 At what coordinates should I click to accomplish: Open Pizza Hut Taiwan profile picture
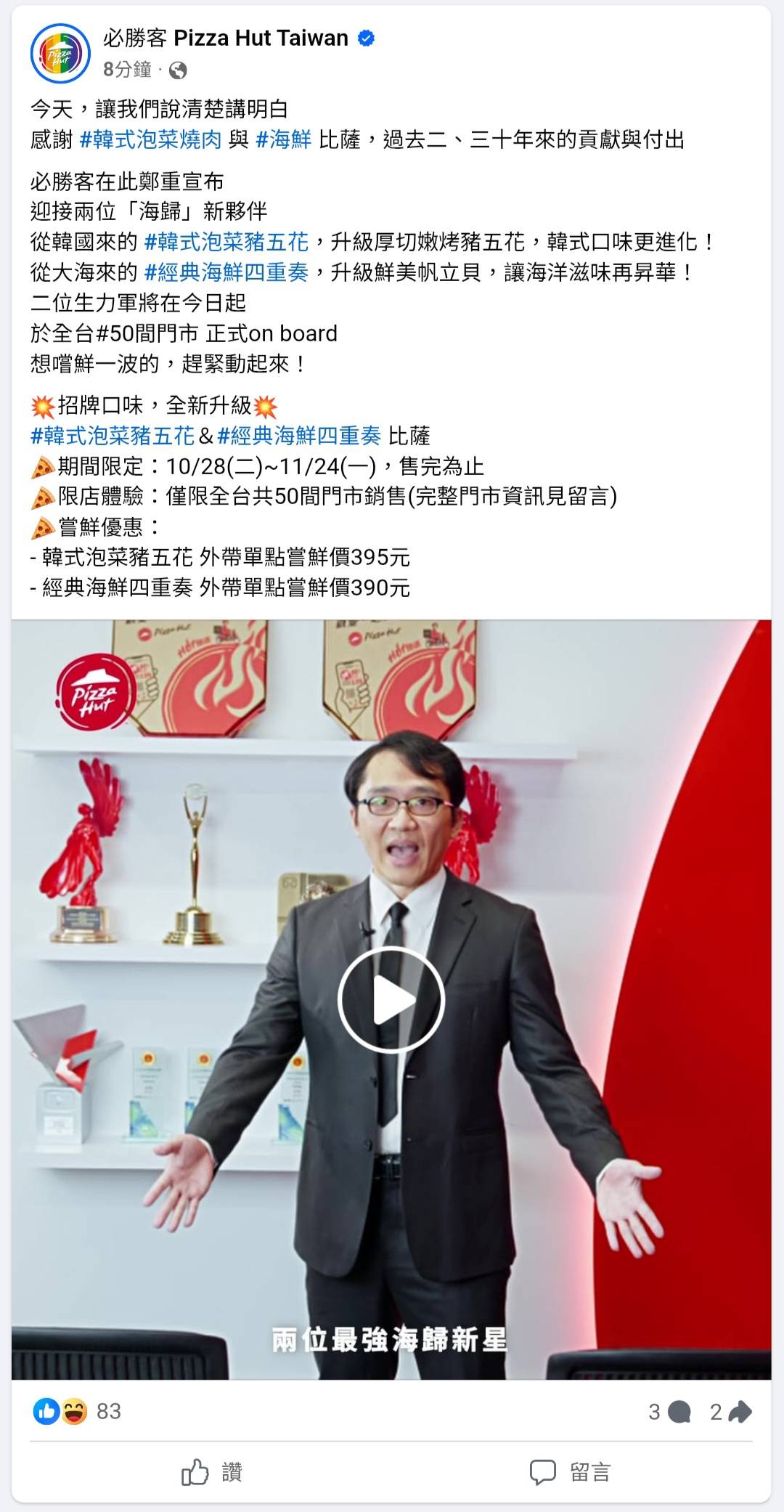[x=60, y=53]
